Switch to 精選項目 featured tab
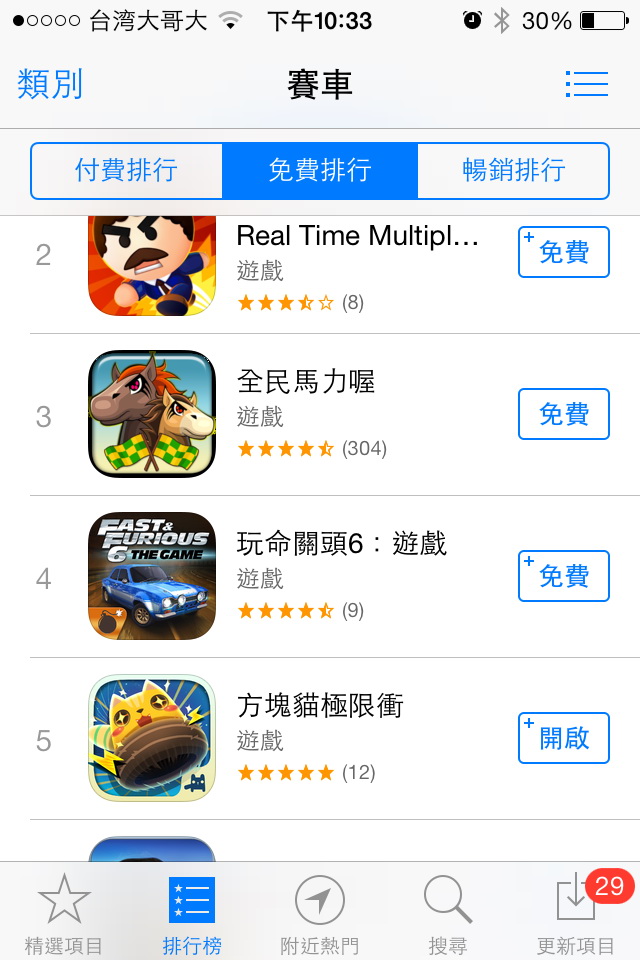Image resolution: width=640 pixels, height=960 pixels. click(64, 912)
